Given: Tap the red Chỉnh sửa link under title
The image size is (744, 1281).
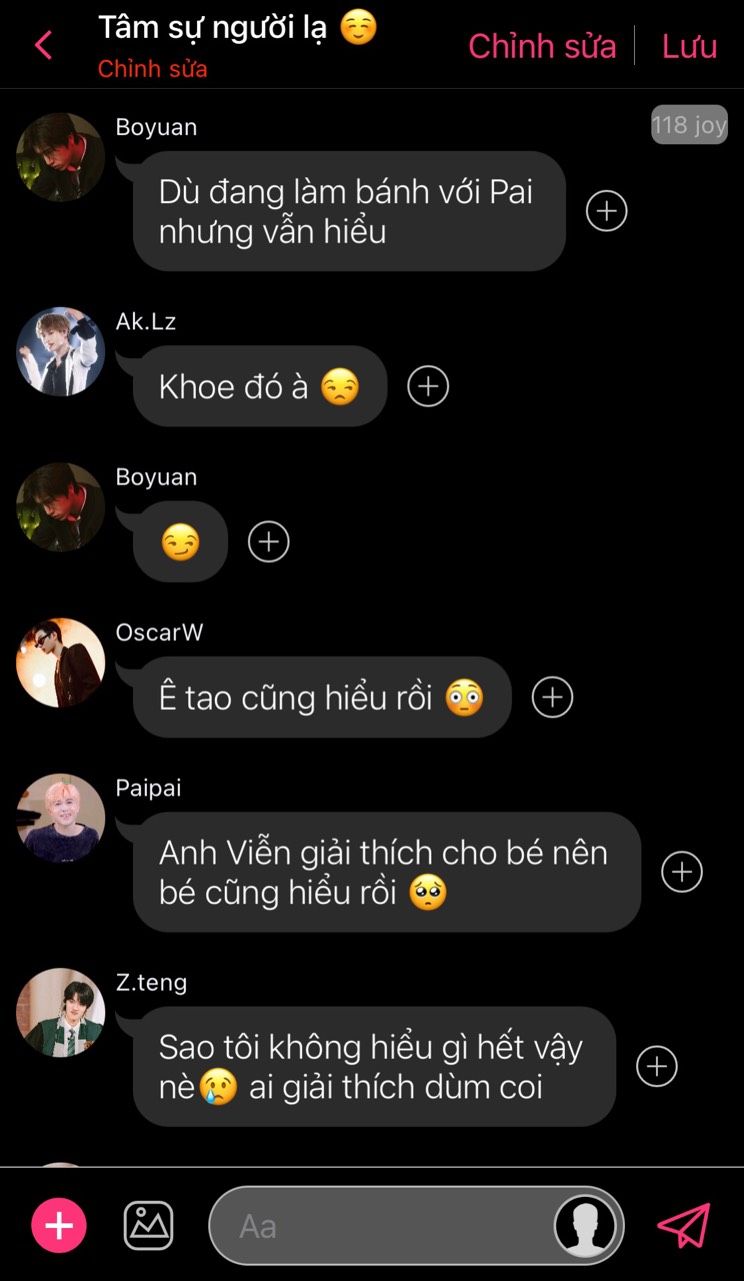Looking at the screenshot, I should (152, 70).
